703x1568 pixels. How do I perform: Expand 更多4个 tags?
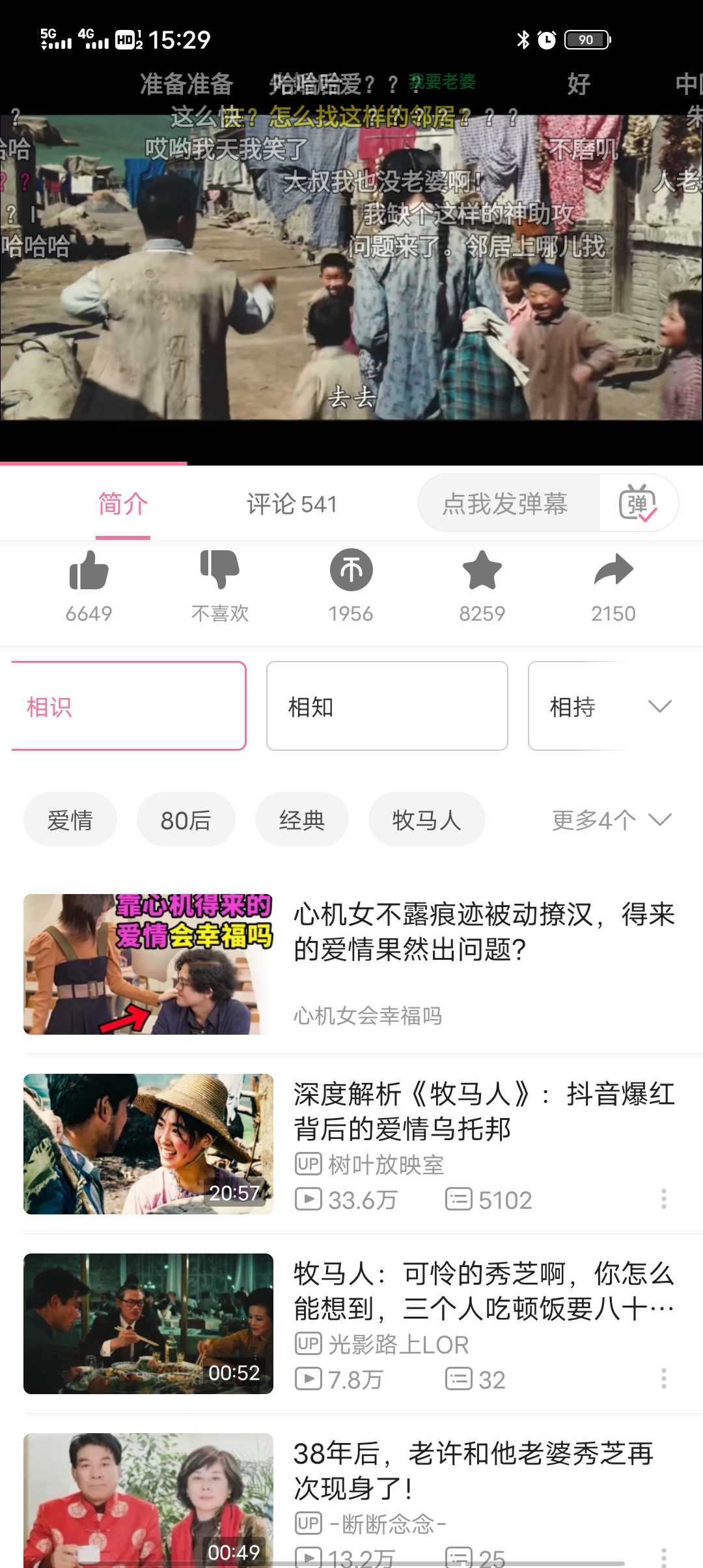pyautogui.click(x=611, y=820)
